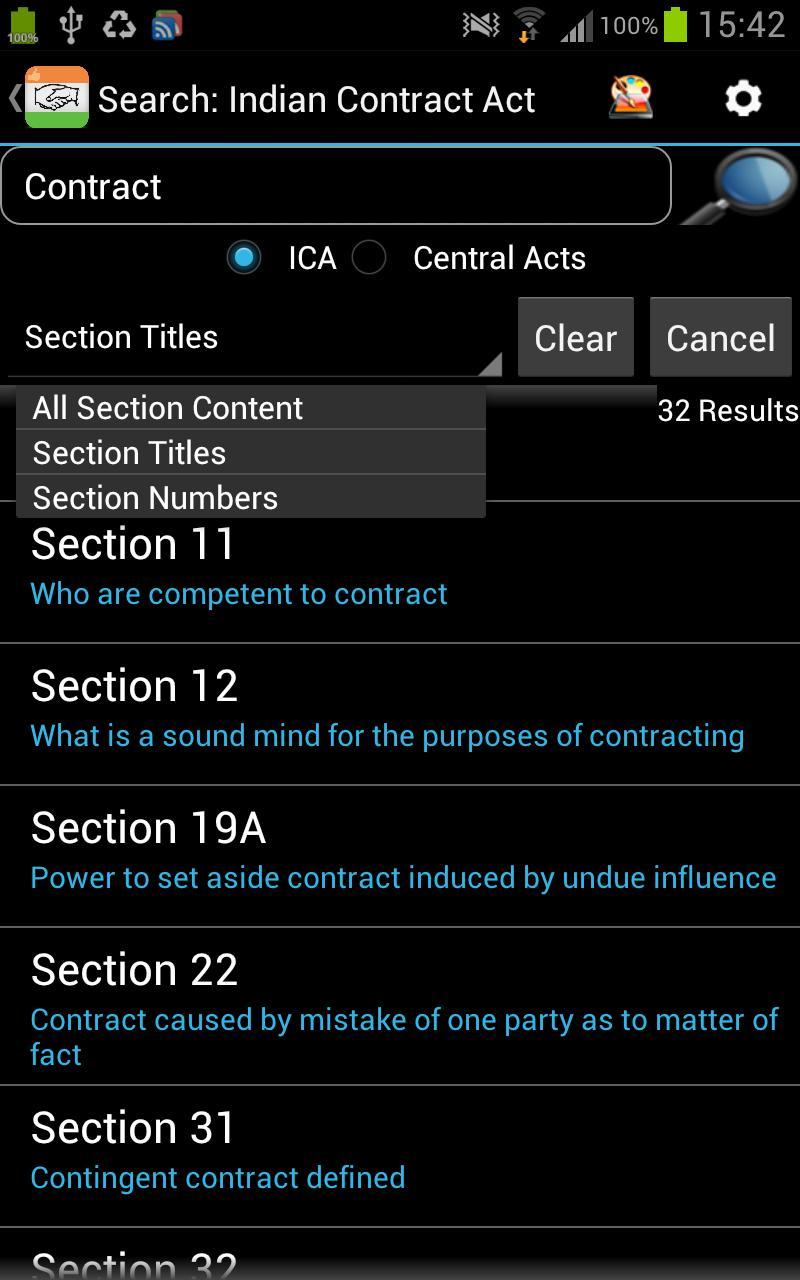The image size is (800, 1280).
Task: Choose All Section Content from dropdown
Action: [166, 408]
